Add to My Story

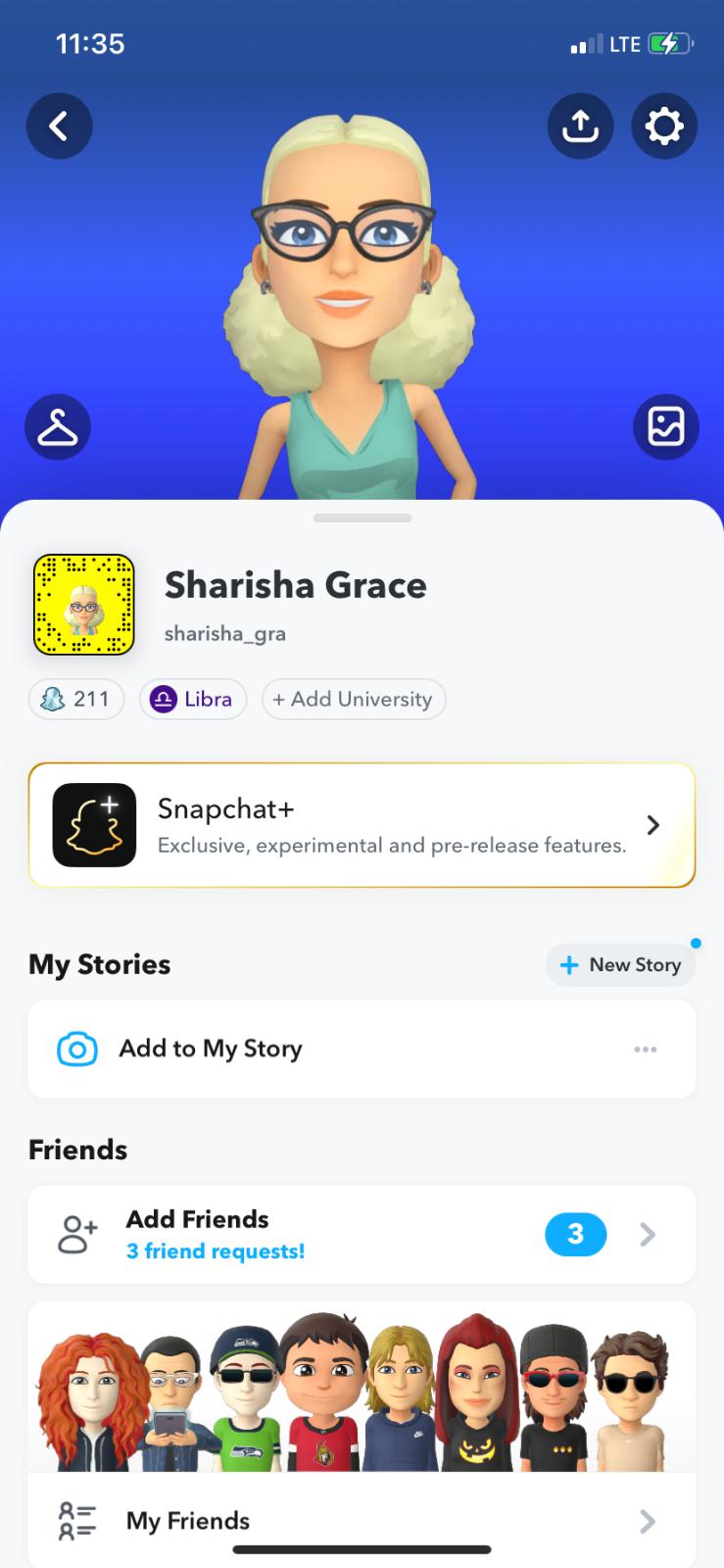pos(211,1049)
